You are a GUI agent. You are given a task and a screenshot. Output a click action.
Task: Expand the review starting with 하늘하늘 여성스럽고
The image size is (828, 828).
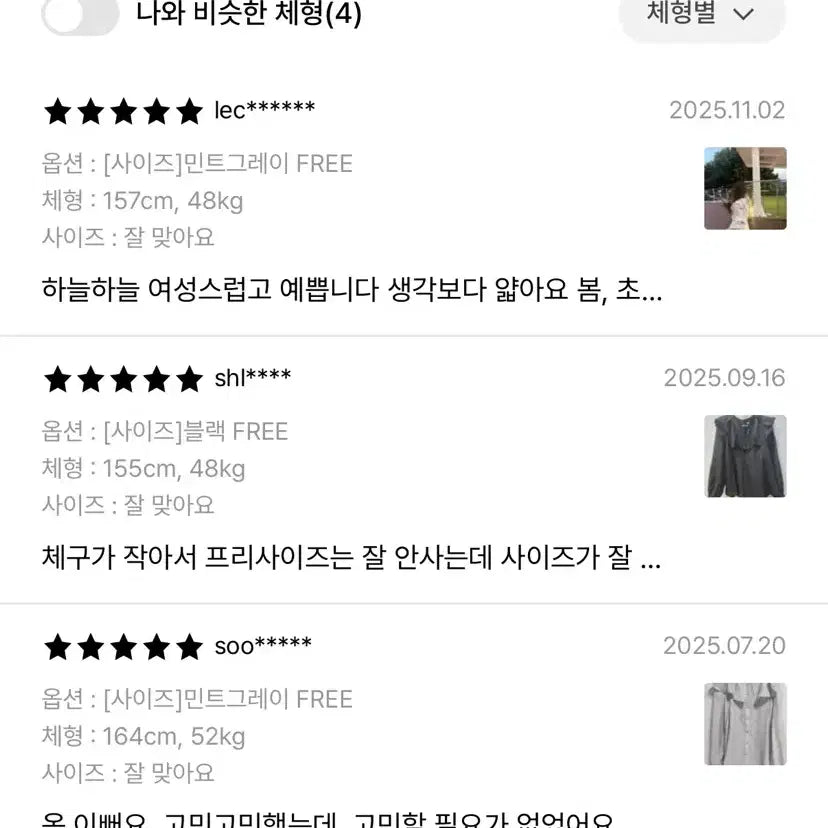pyautogui.click(x=352, y=291)
